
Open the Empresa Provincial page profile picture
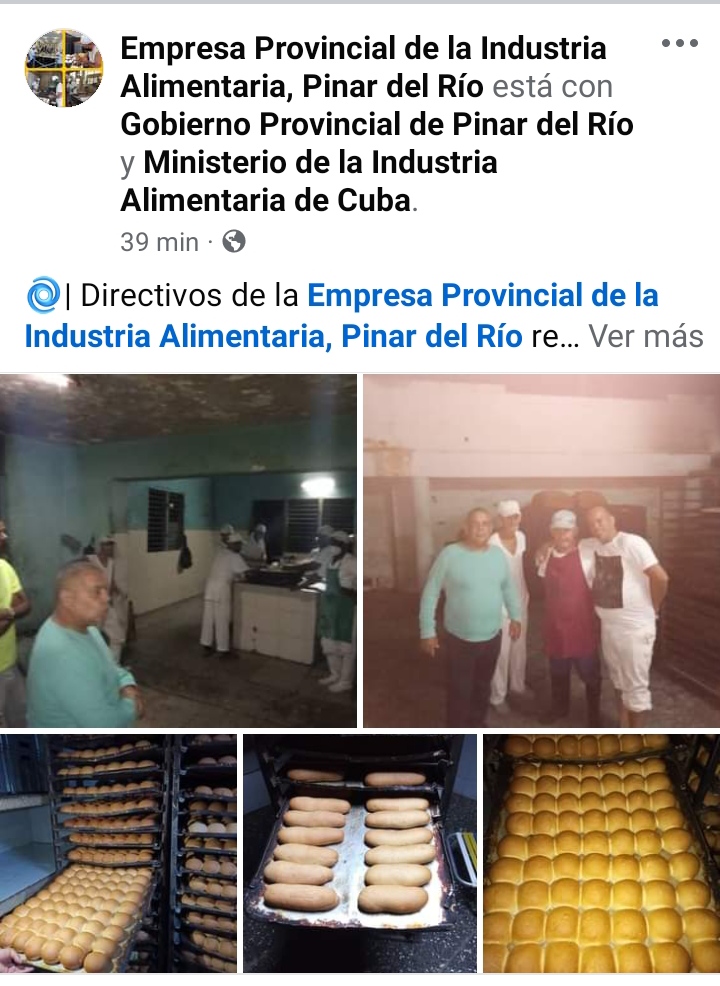click(x=63, y=68)
